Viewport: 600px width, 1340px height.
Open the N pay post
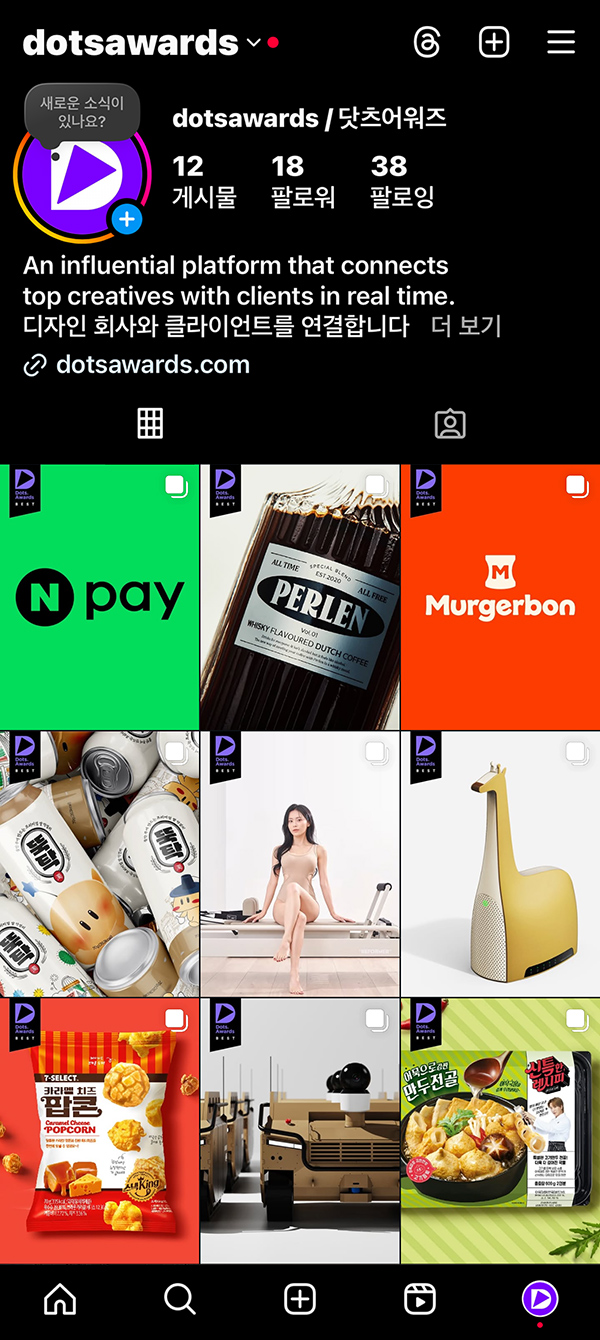(100, 597)
